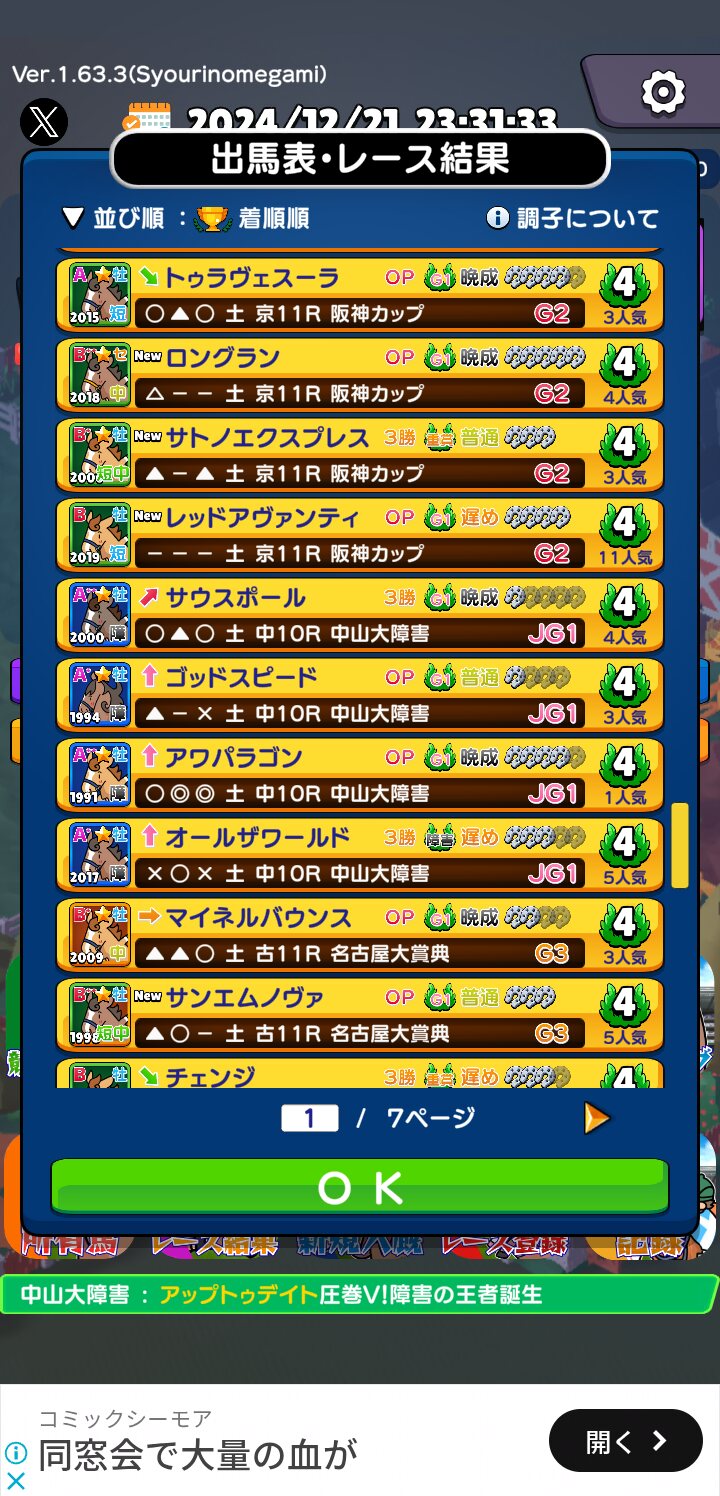Viewport: 720px width, 1496px height.
Task: Open the X (Twitter) icon
Action: (44, 123)
